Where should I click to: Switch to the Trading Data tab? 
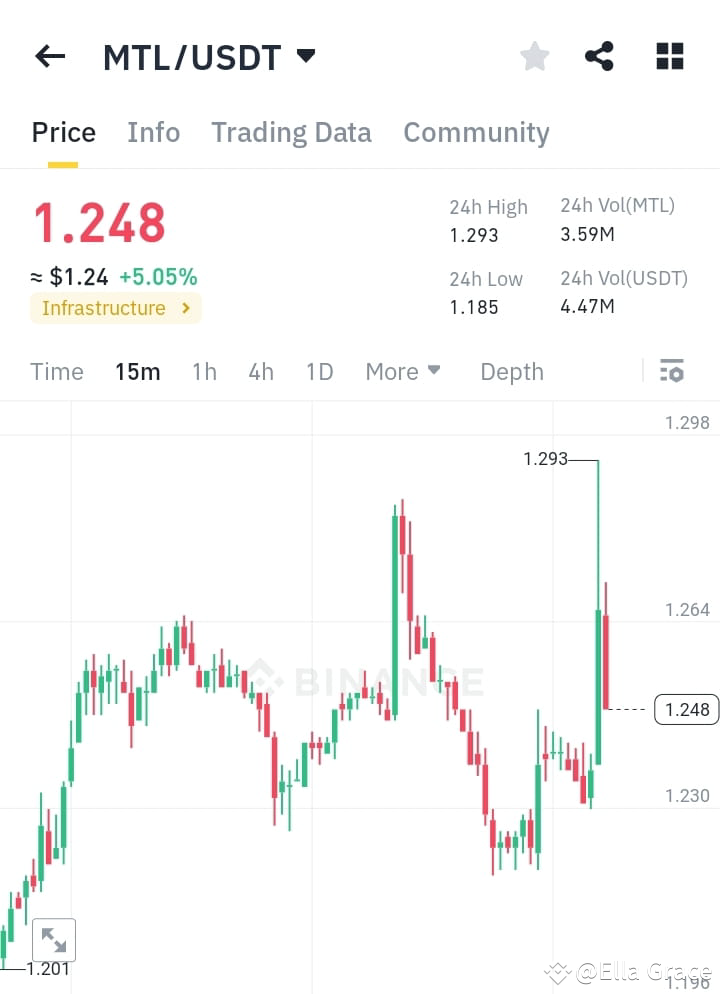pyautogui.click(x=291, y=132)
